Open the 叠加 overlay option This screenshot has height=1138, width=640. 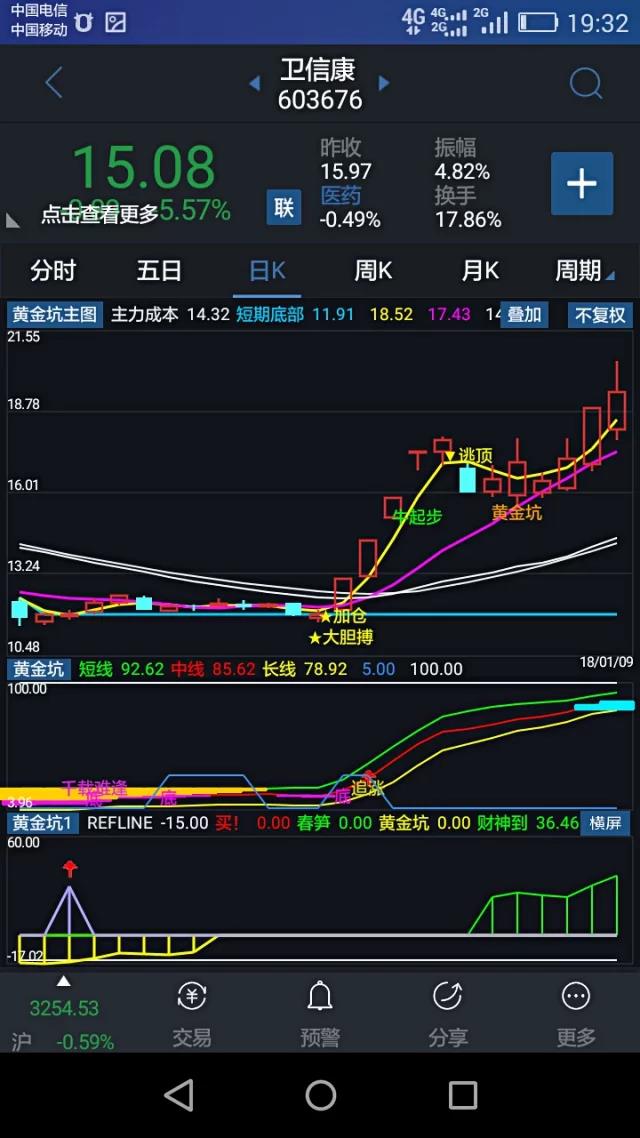click(524, 315)
